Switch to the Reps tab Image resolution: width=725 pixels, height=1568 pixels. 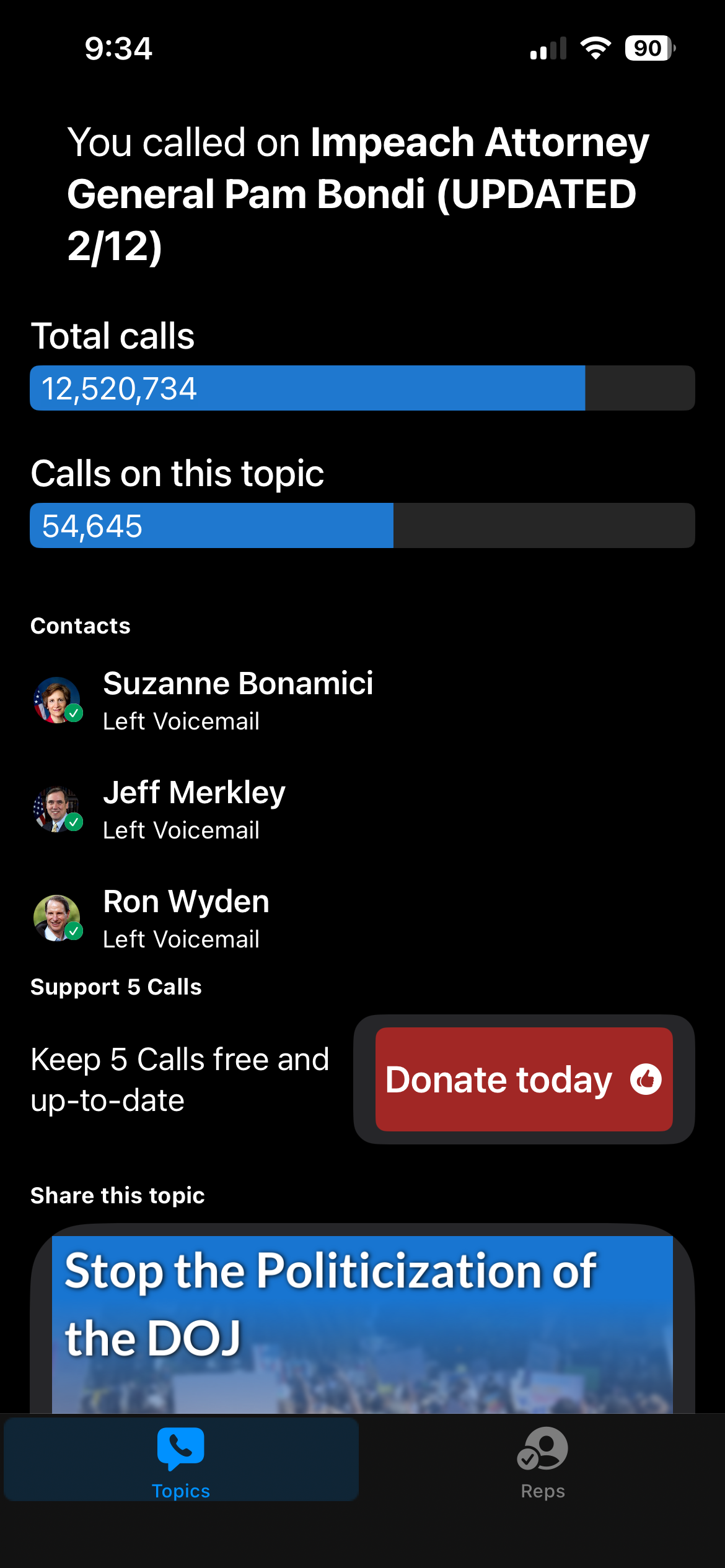[543, 1461]
